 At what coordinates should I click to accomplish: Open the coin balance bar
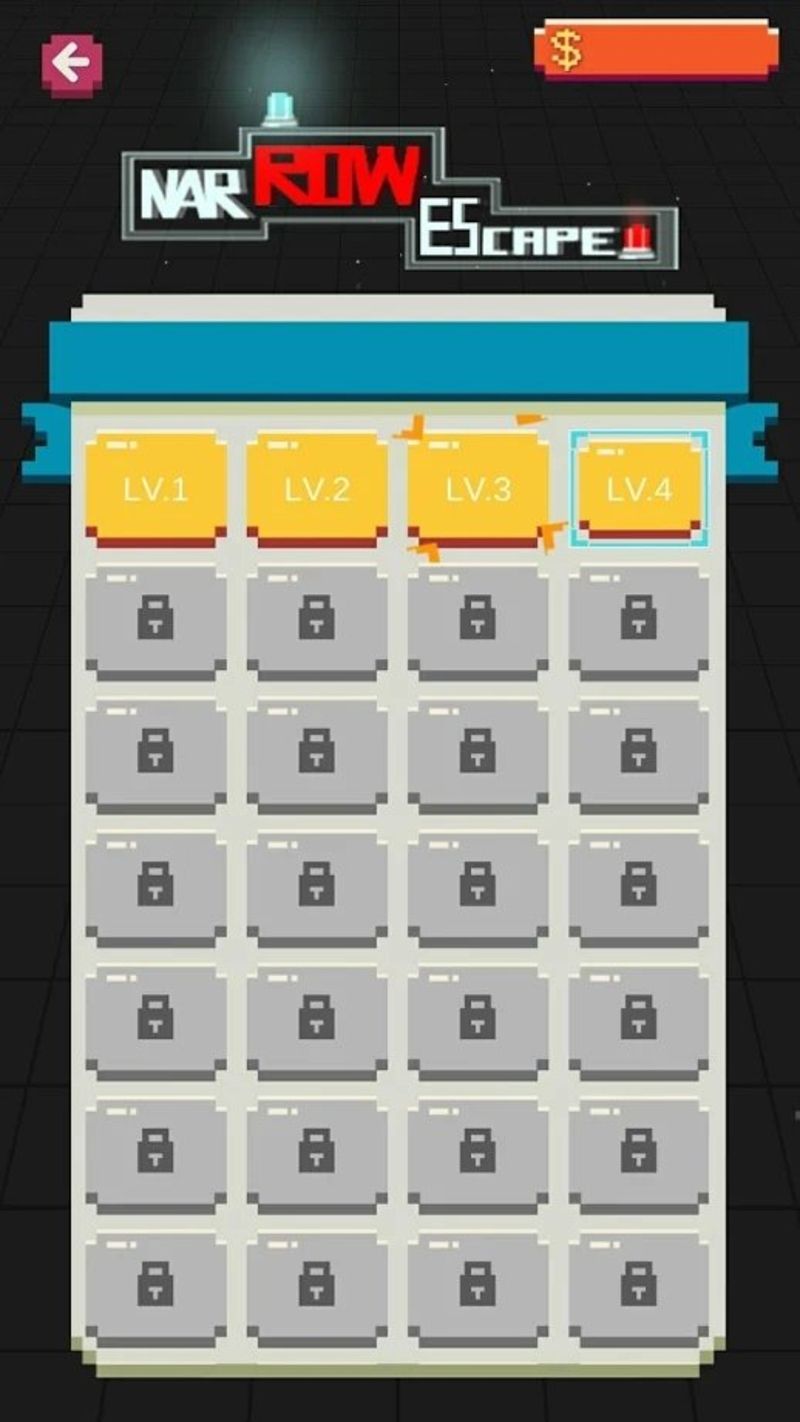(656, 49)
